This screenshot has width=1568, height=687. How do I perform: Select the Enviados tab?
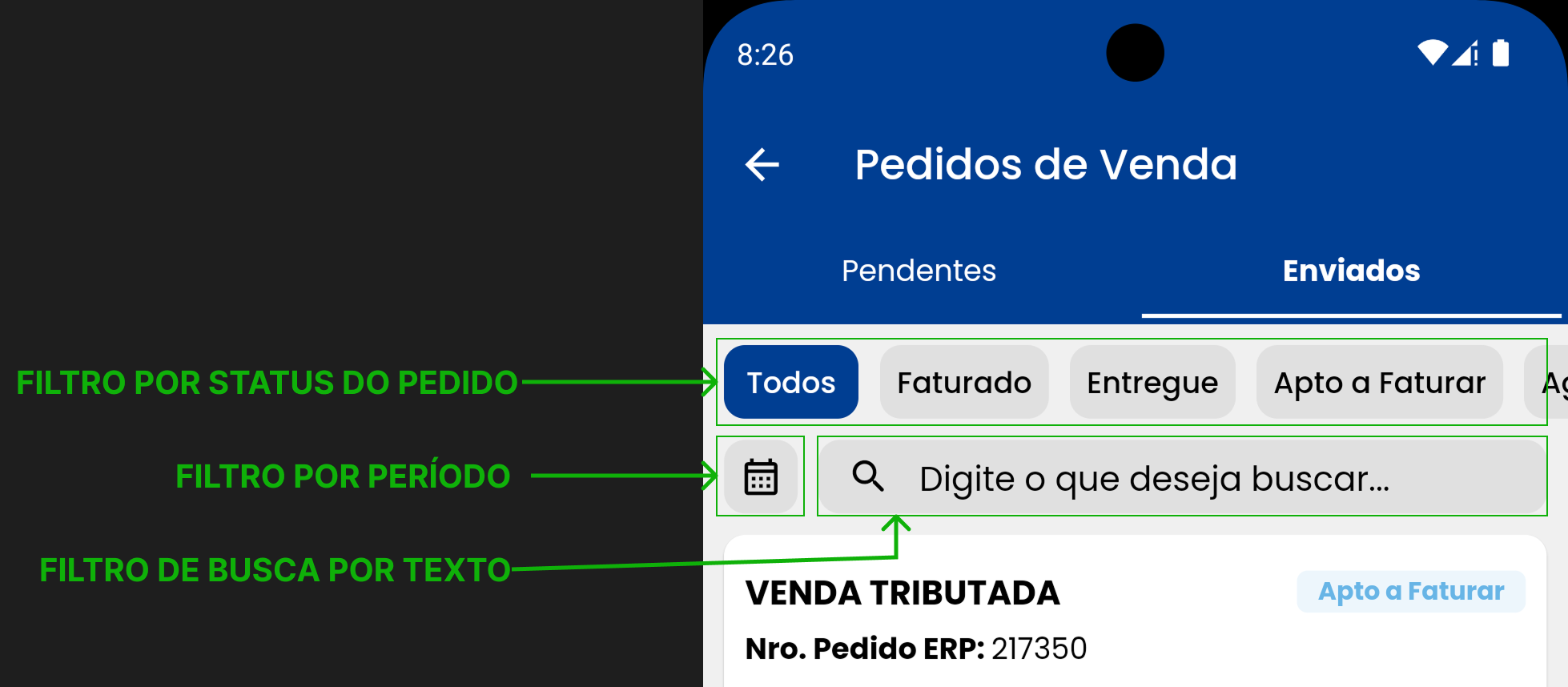[x=1351, y=271]
